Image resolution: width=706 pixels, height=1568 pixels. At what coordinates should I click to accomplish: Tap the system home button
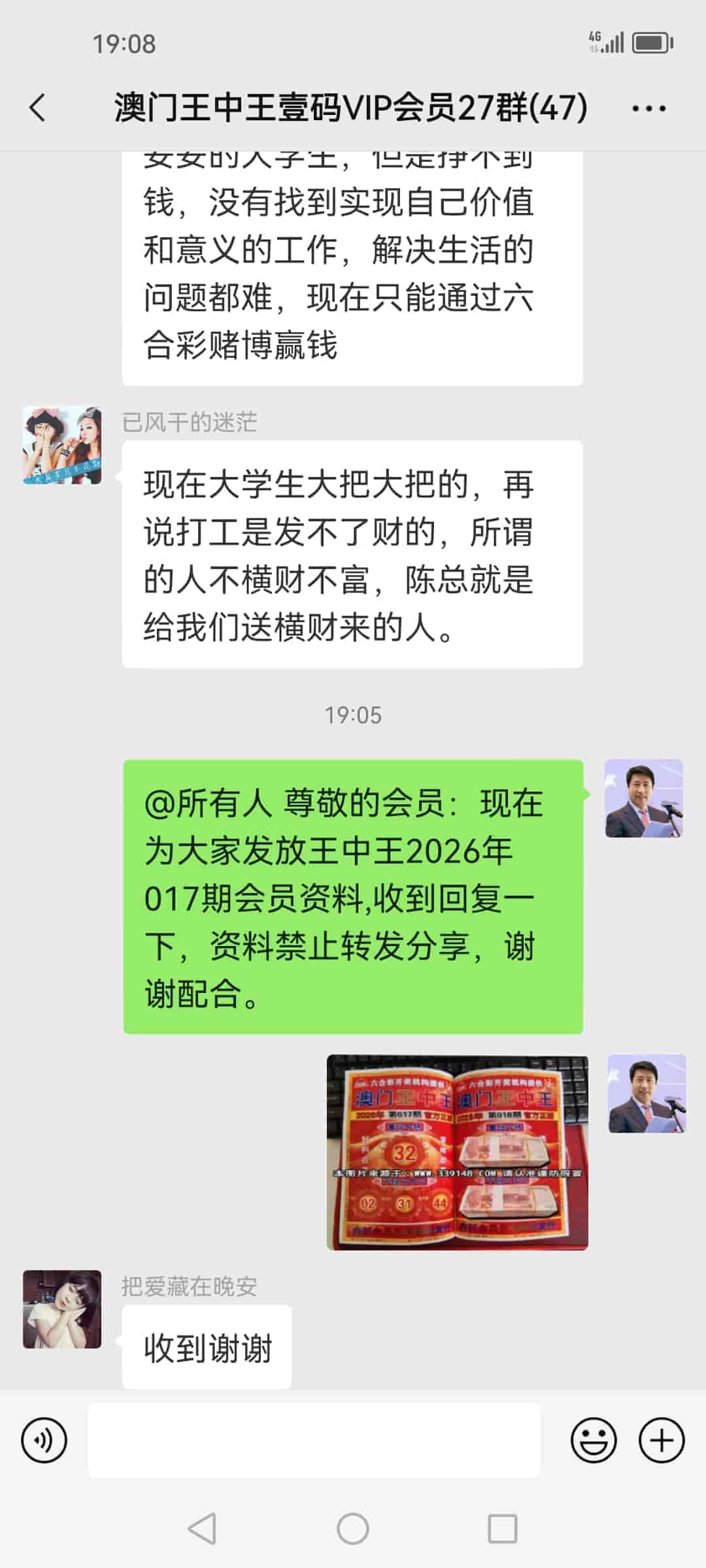pos(353,1529)
